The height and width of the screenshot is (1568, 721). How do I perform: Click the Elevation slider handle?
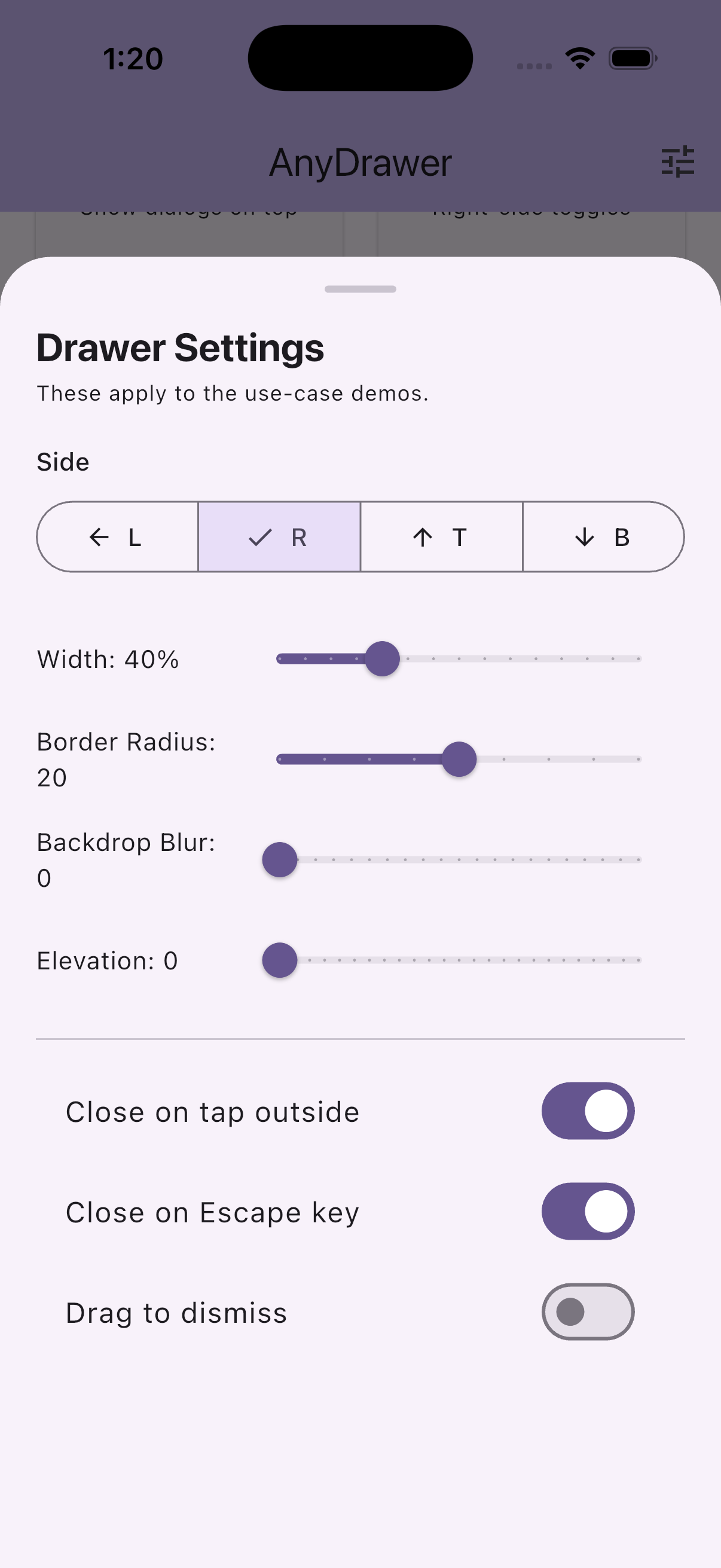279,960
